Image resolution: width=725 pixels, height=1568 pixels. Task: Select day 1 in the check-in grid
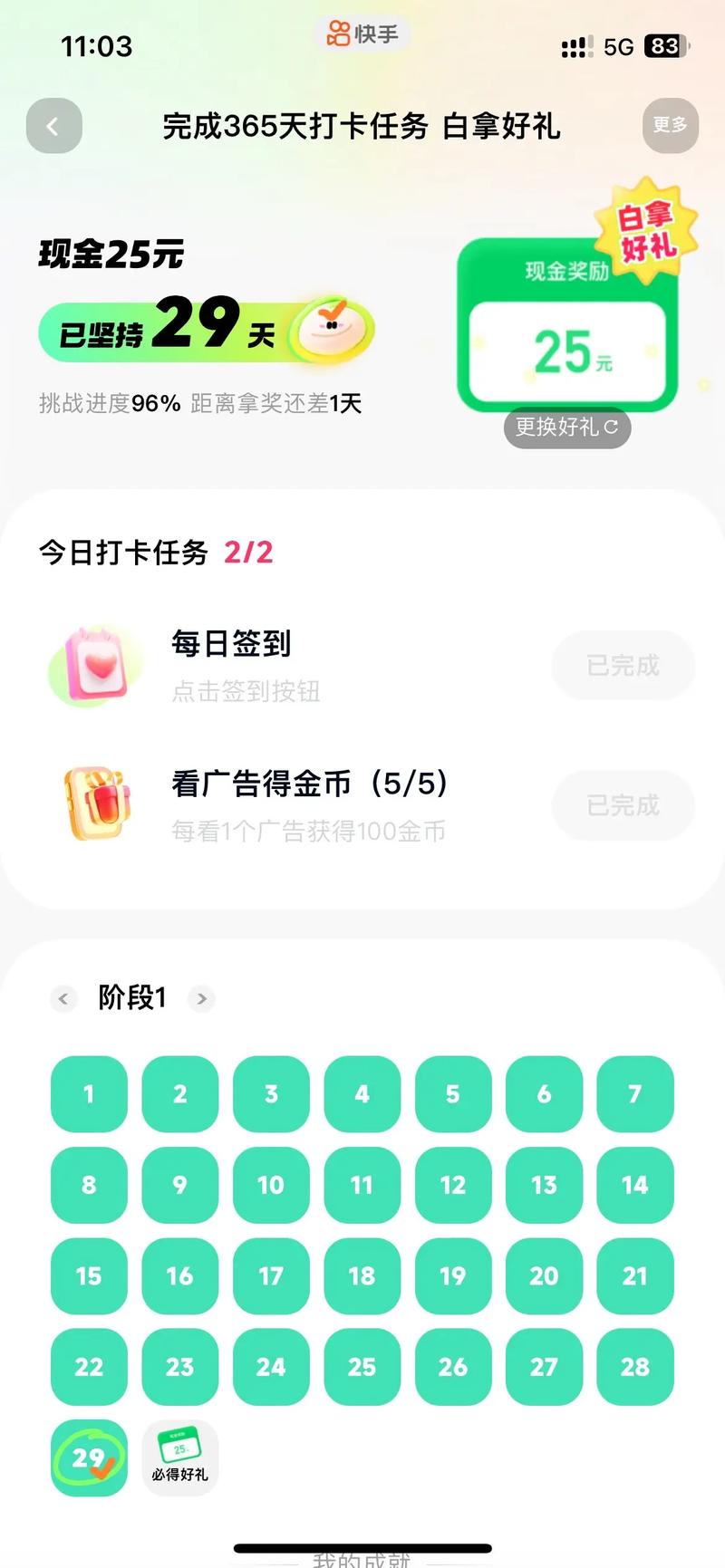(88, 1094)
